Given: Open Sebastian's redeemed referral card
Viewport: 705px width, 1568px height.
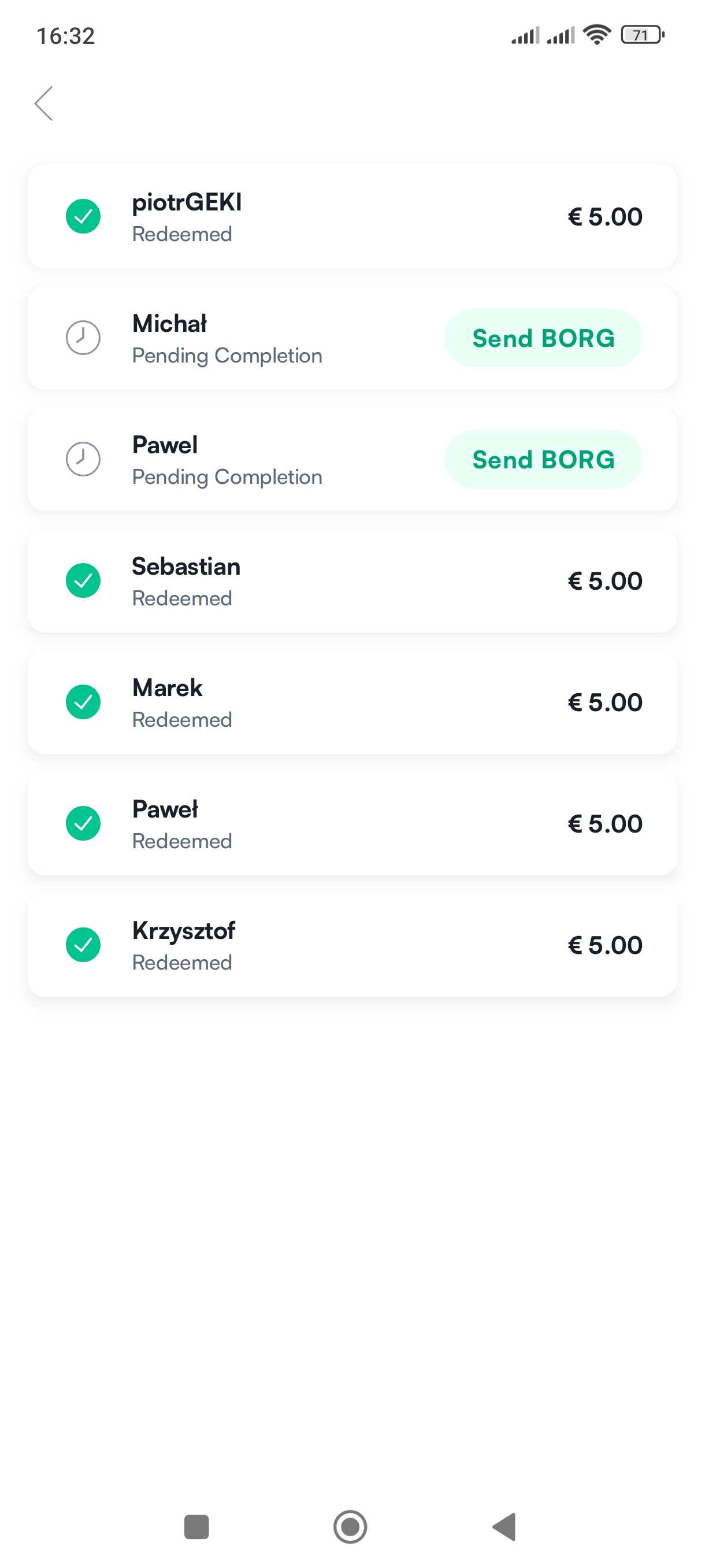Looking at the screenshot, I should click(x=352, y=580).
